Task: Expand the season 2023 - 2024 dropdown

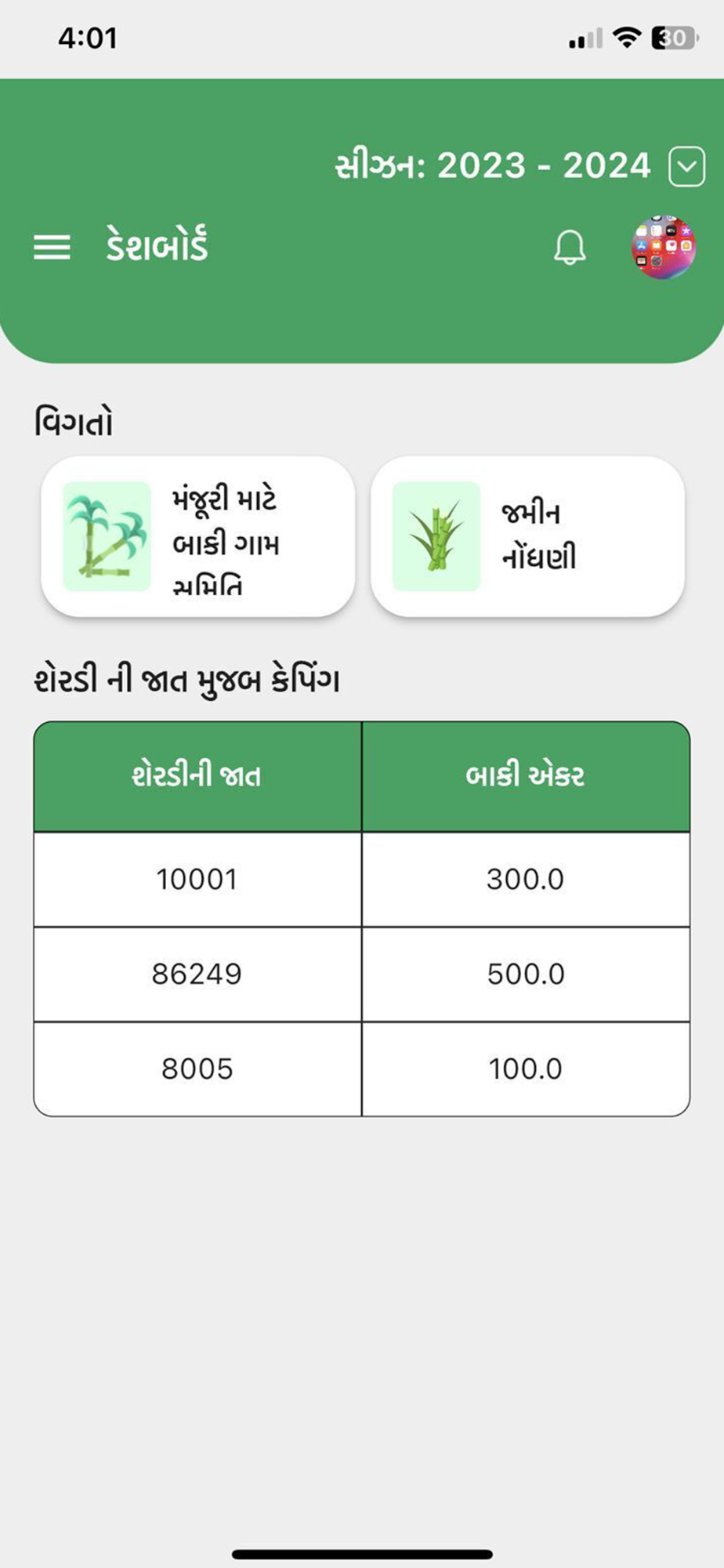Action: click(x=686, y=167)
